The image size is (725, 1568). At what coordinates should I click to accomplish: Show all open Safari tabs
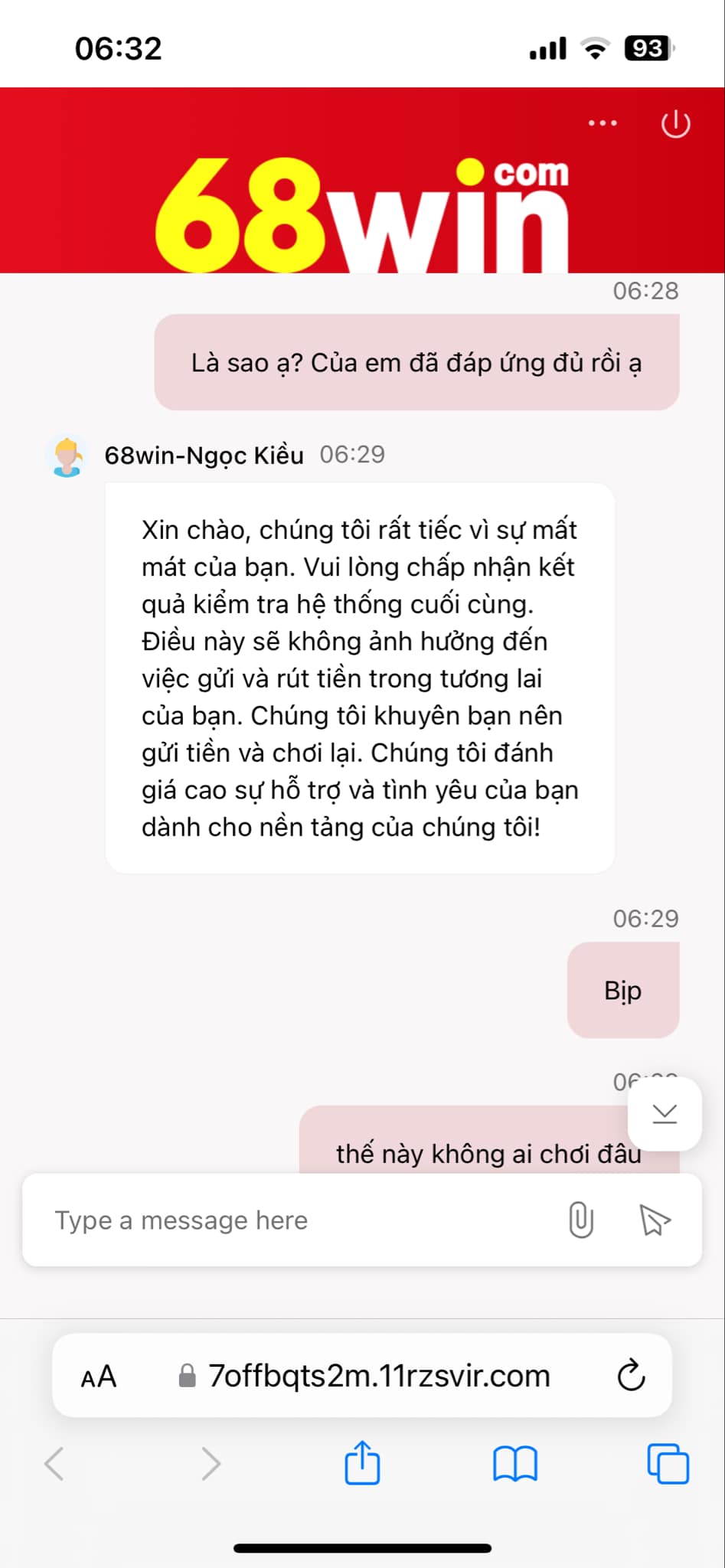click(668, 1464)
